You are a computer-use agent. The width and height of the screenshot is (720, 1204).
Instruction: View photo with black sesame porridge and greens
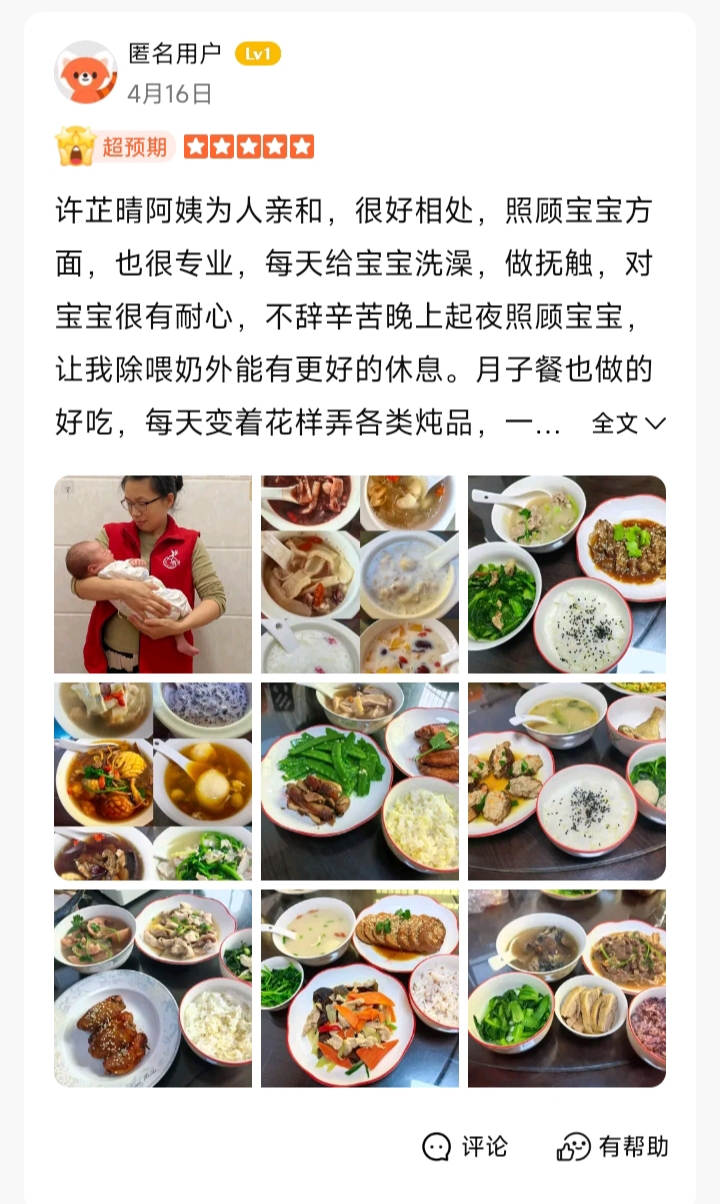pos(567,574)
